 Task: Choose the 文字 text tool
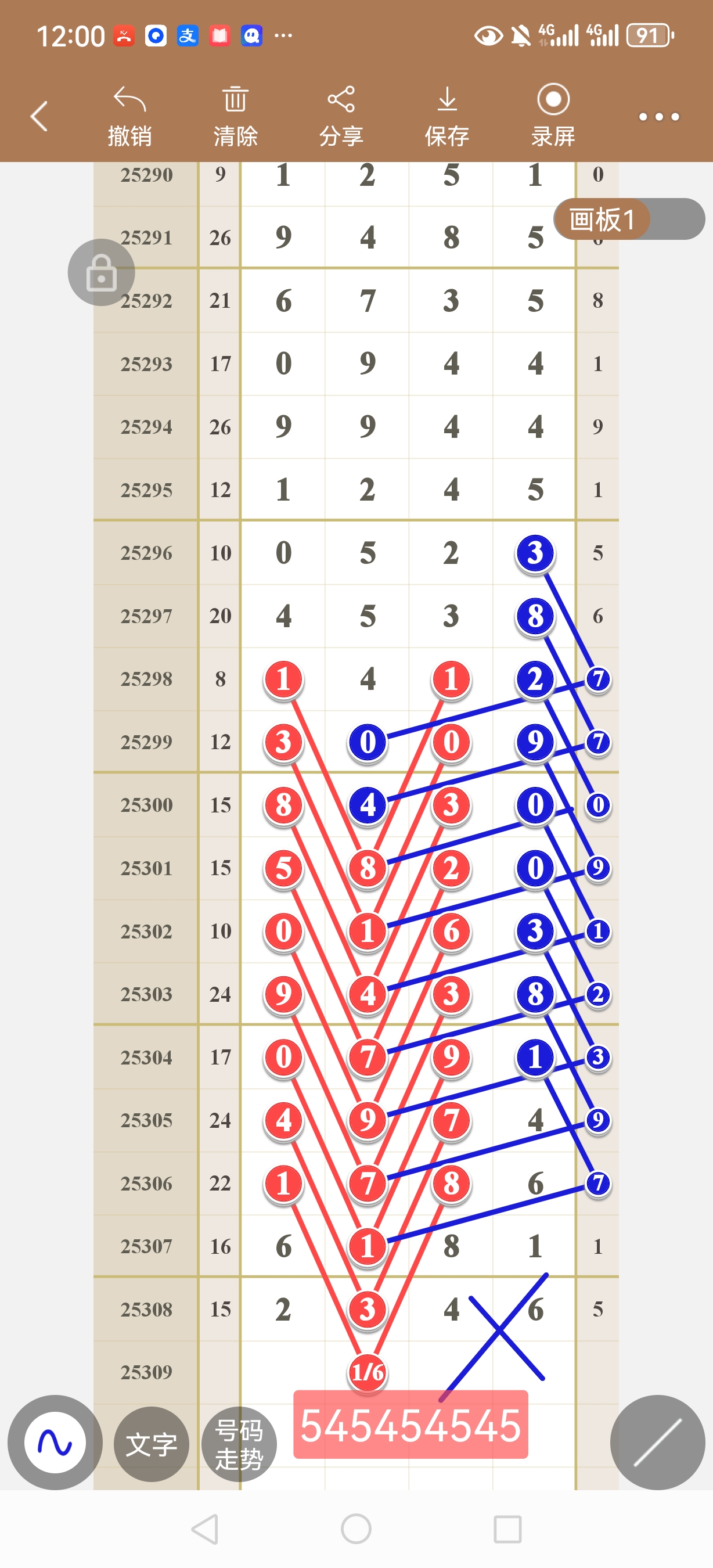point(152,1444)
